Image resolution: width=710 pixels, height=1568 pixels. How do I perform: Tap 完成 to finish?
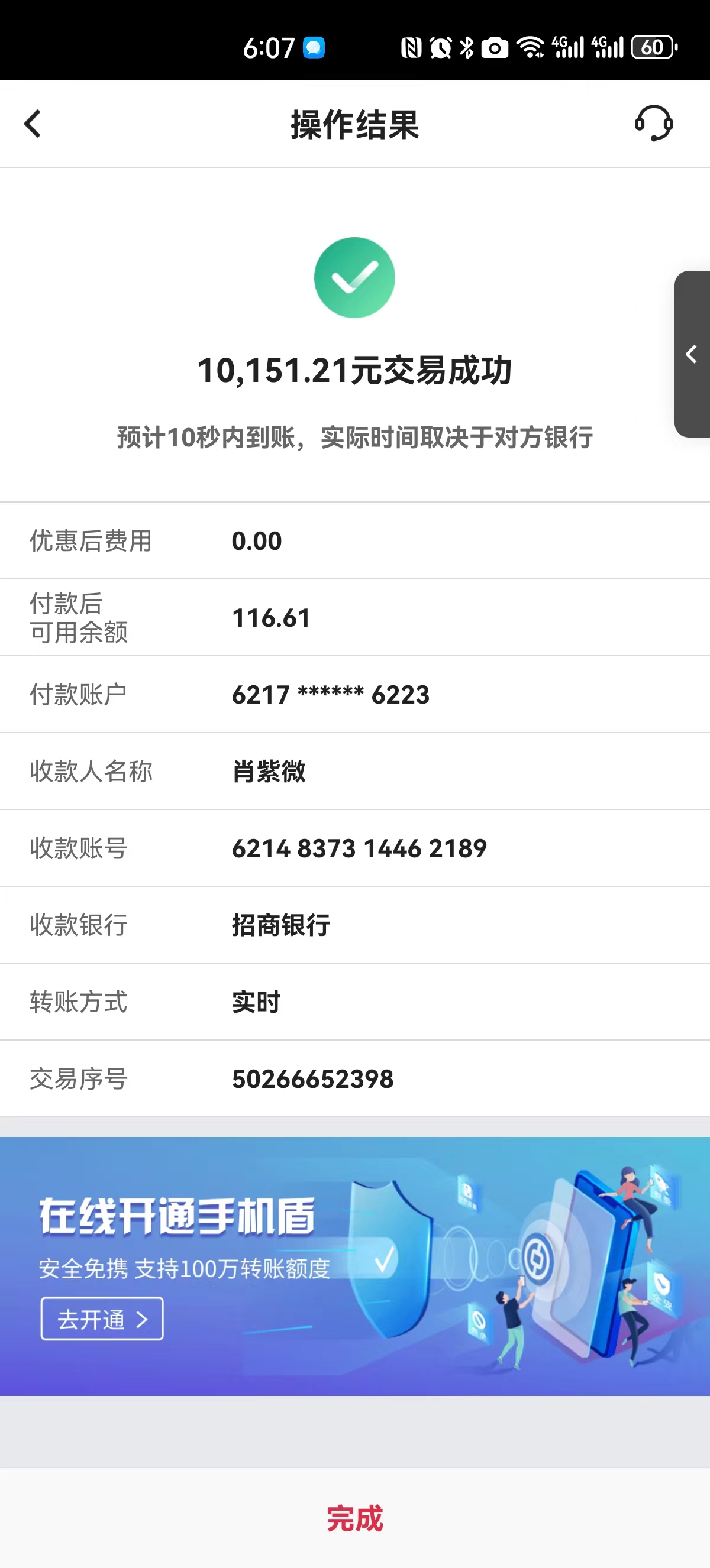click(x=355, y=1518)
